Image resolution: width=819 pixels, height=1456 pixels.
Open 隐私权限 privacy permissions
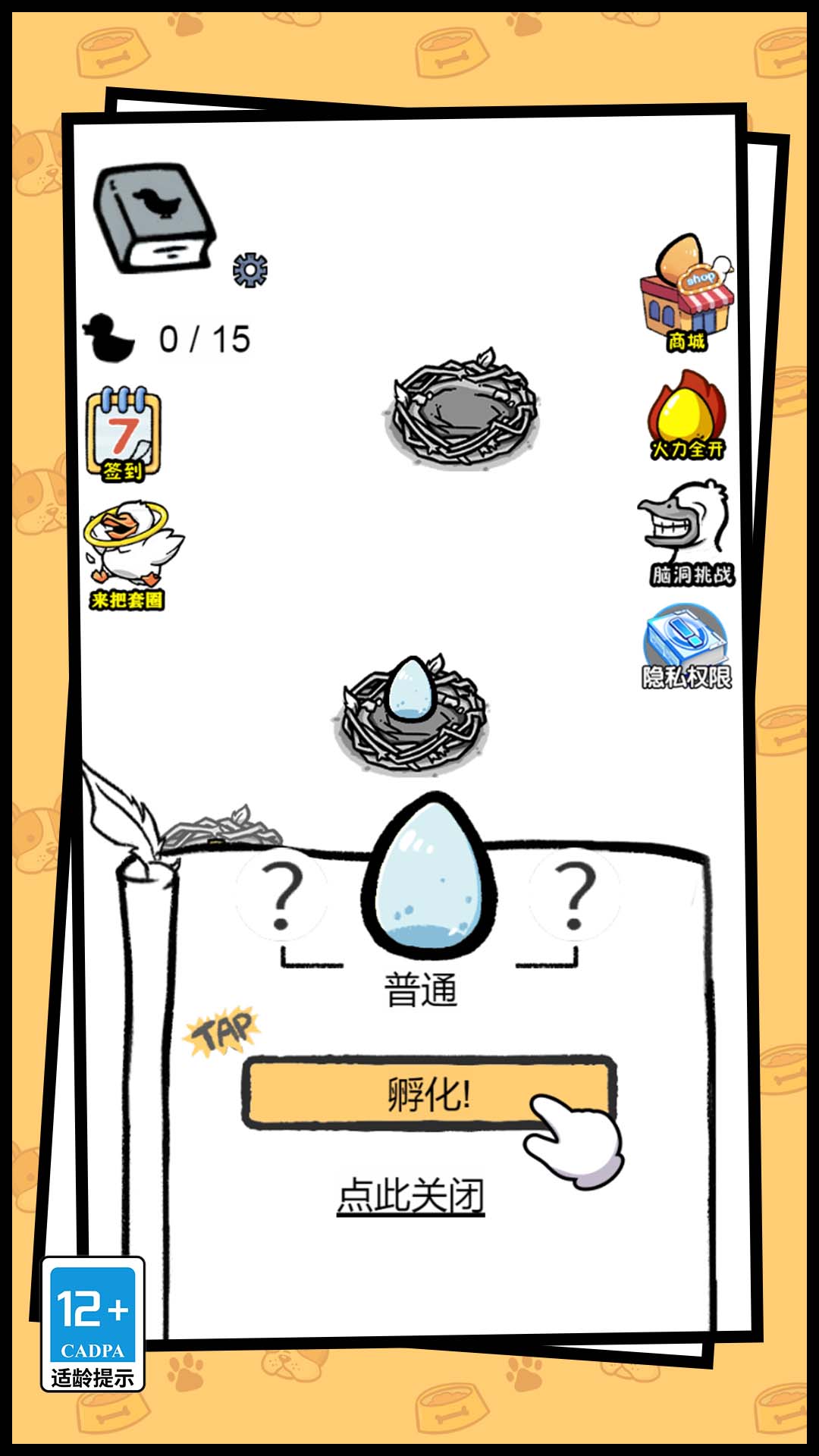pos(687,647)
